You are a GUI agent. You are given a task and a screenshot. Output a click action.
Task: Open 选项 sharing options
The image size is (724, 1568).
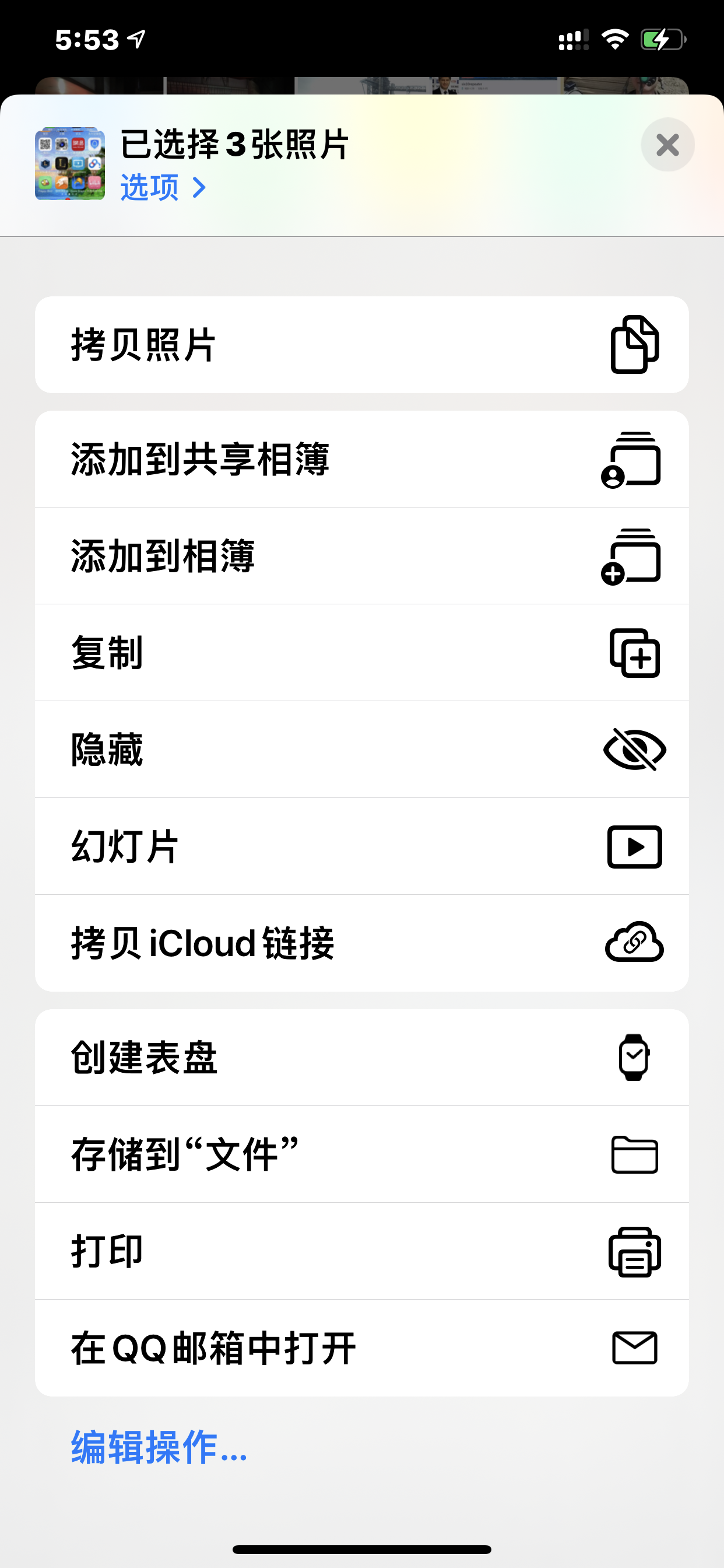163,187
